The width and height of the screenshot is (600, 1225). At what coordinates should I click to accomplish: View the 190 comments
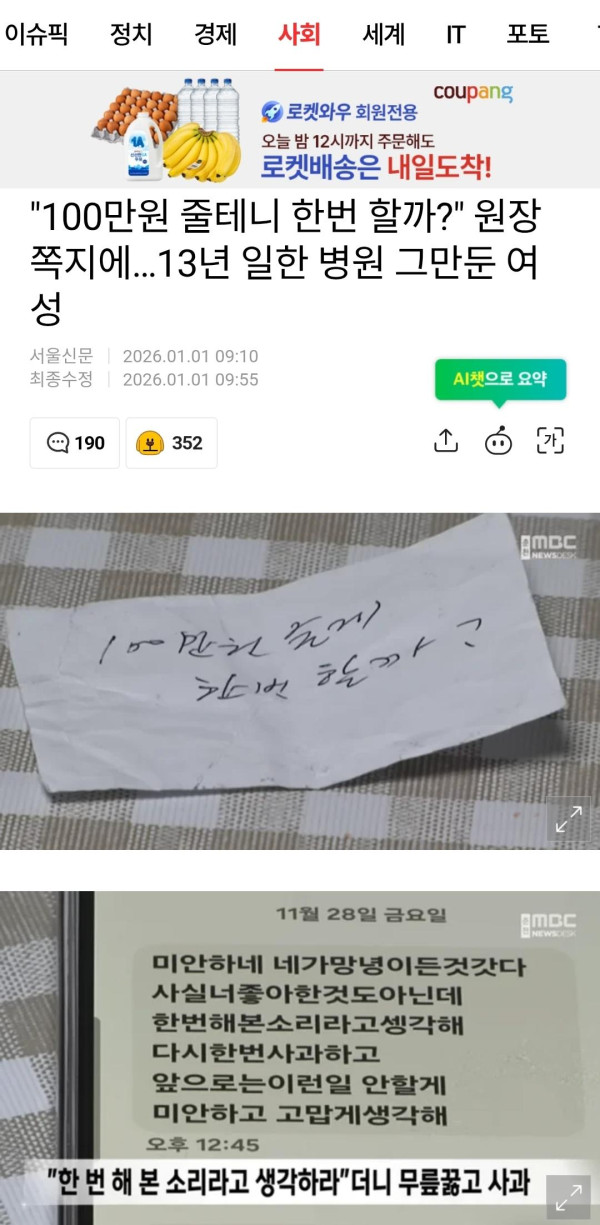coord(75,443)
